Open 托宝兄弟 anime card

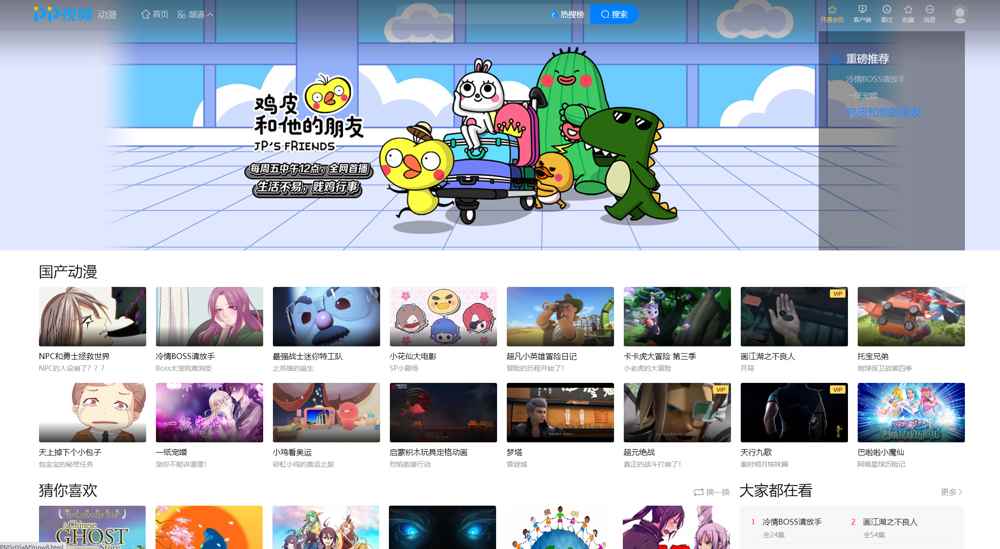point(911,316)
